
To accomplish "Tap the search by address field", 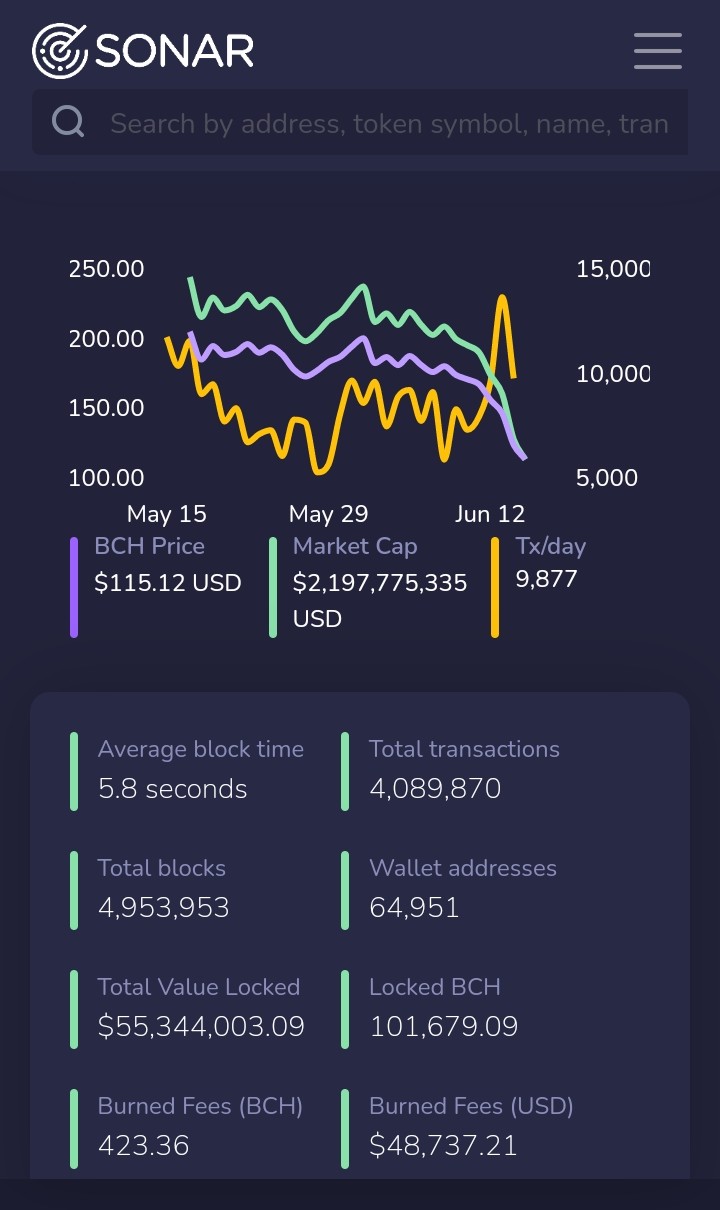I will [x=360, y=122].
